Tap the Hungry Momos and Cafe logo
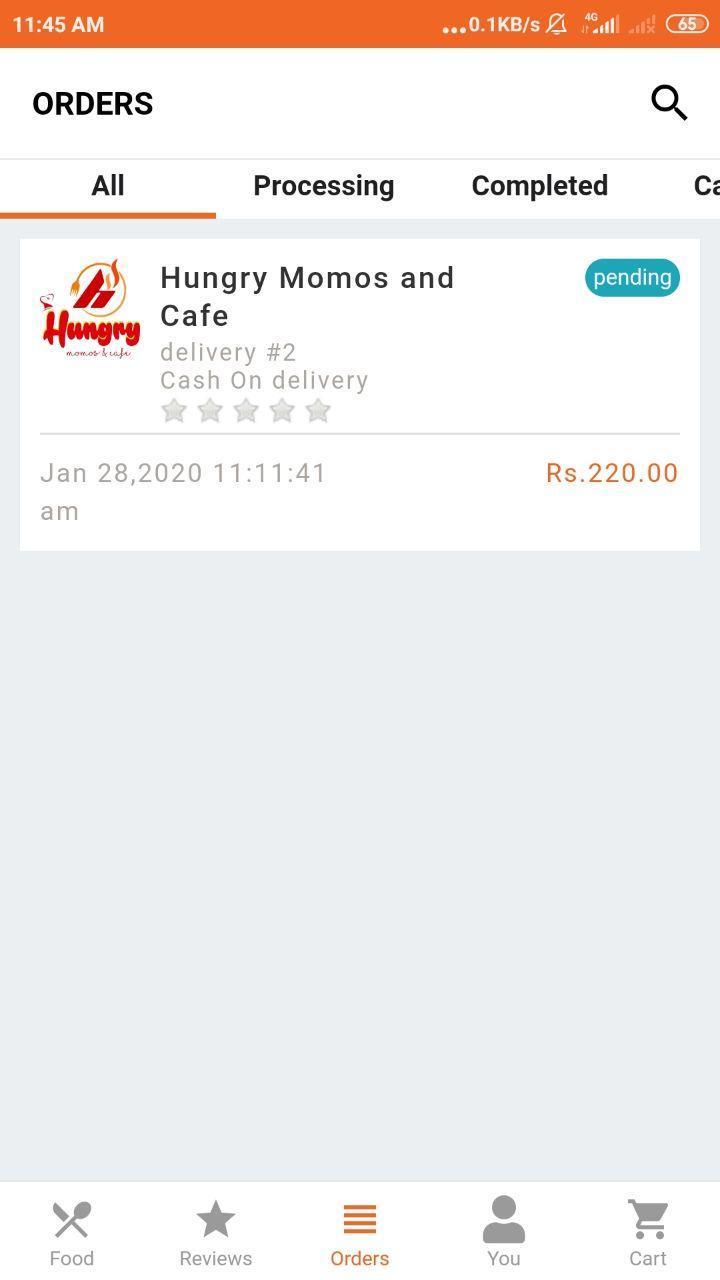 coord(90,307)
